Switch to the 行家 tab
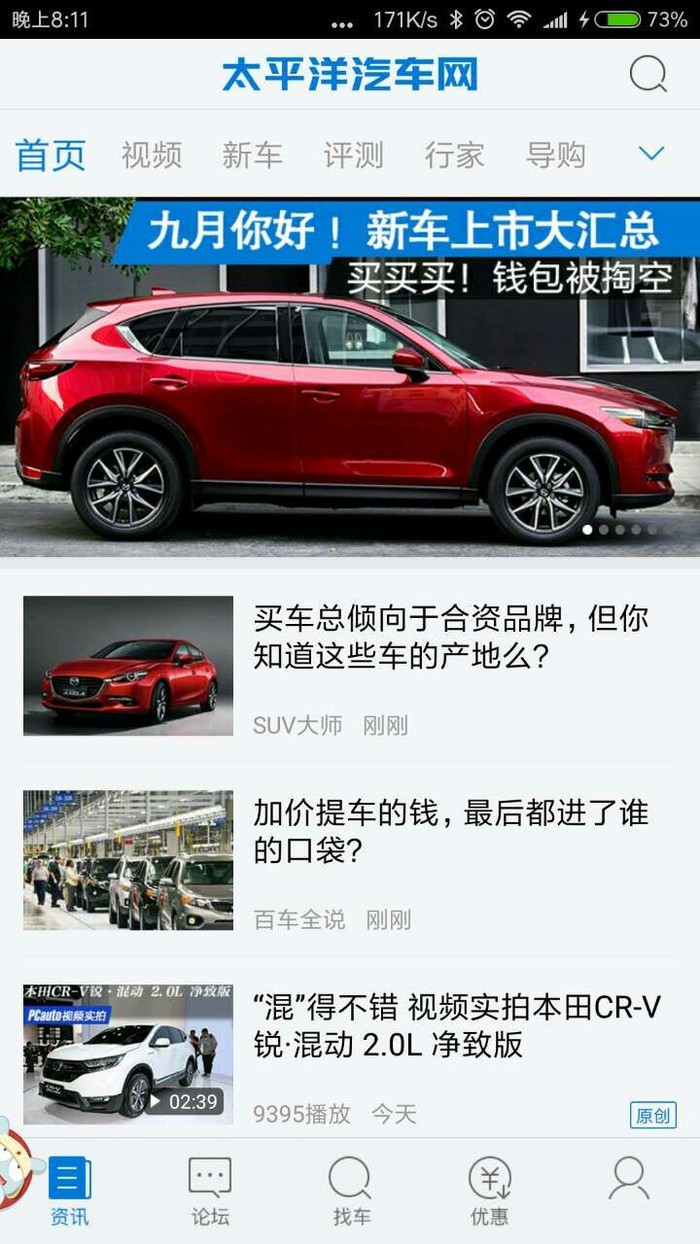Screen dimensions: 700x1244 click(x=454, y=155)
